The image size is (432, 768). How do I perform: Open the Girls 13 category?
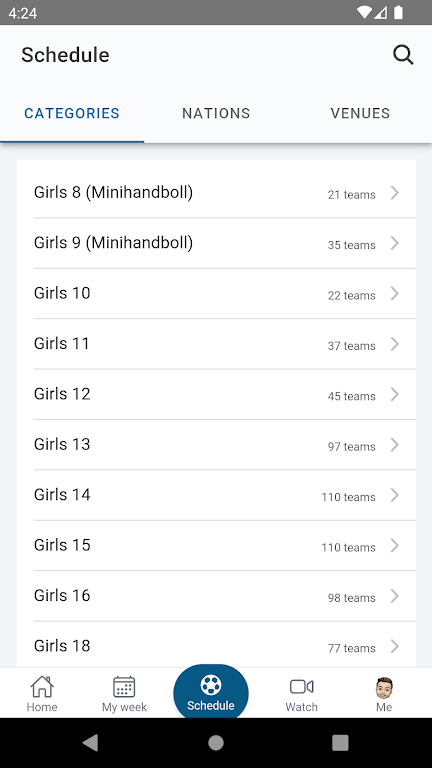216,445
